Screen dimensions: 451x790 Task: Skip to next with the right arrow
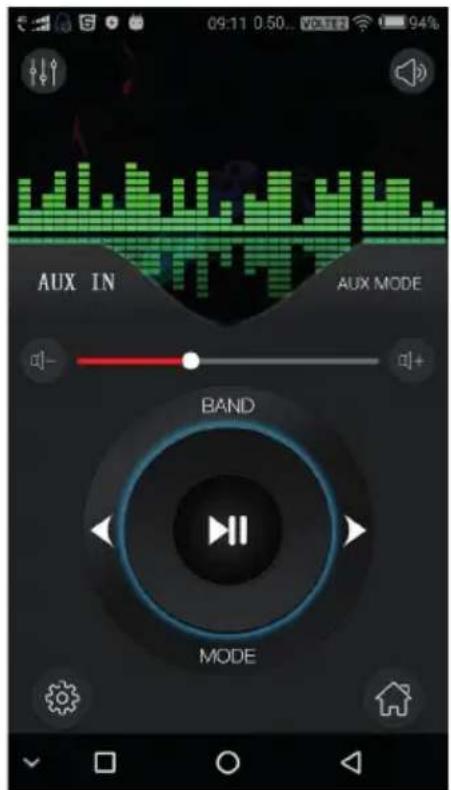(354, 531)
